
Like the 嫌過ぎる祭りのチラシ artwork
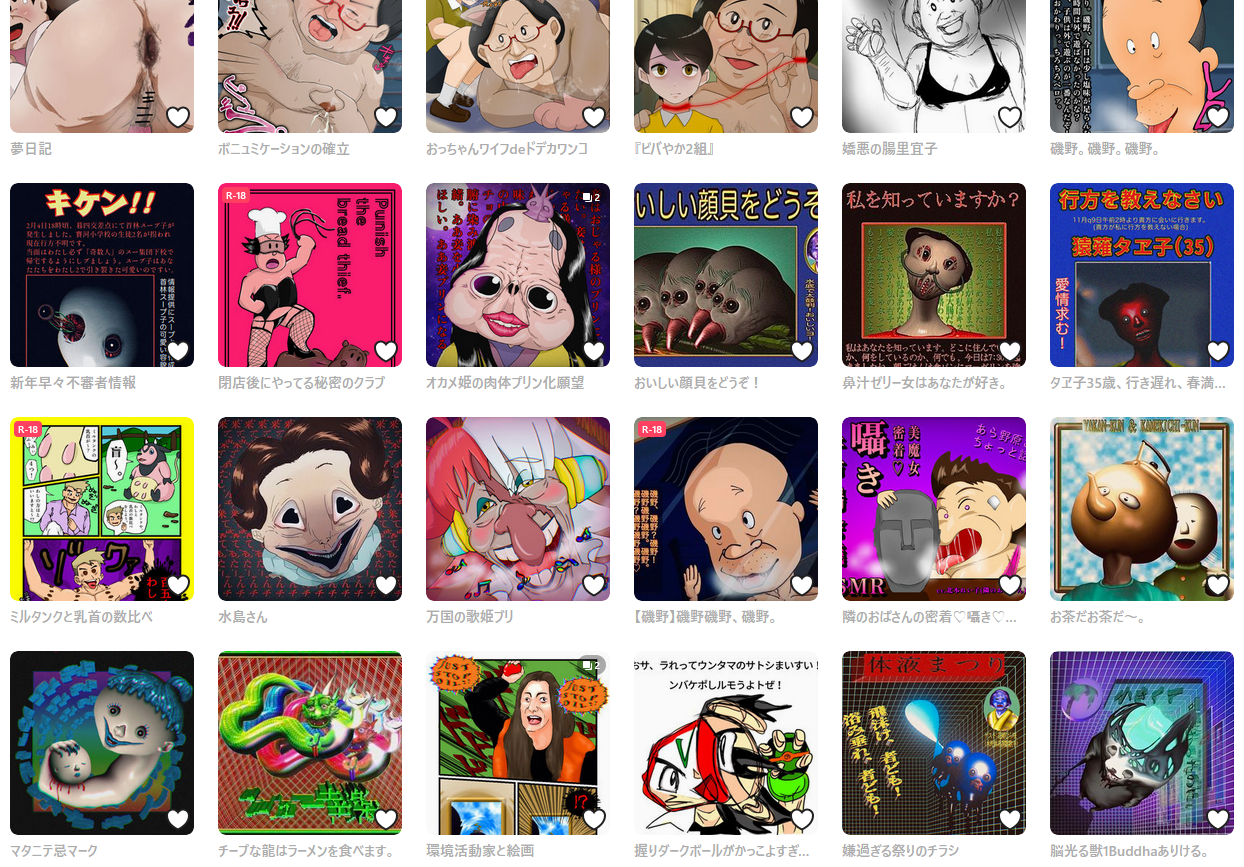click(1010, 819)
